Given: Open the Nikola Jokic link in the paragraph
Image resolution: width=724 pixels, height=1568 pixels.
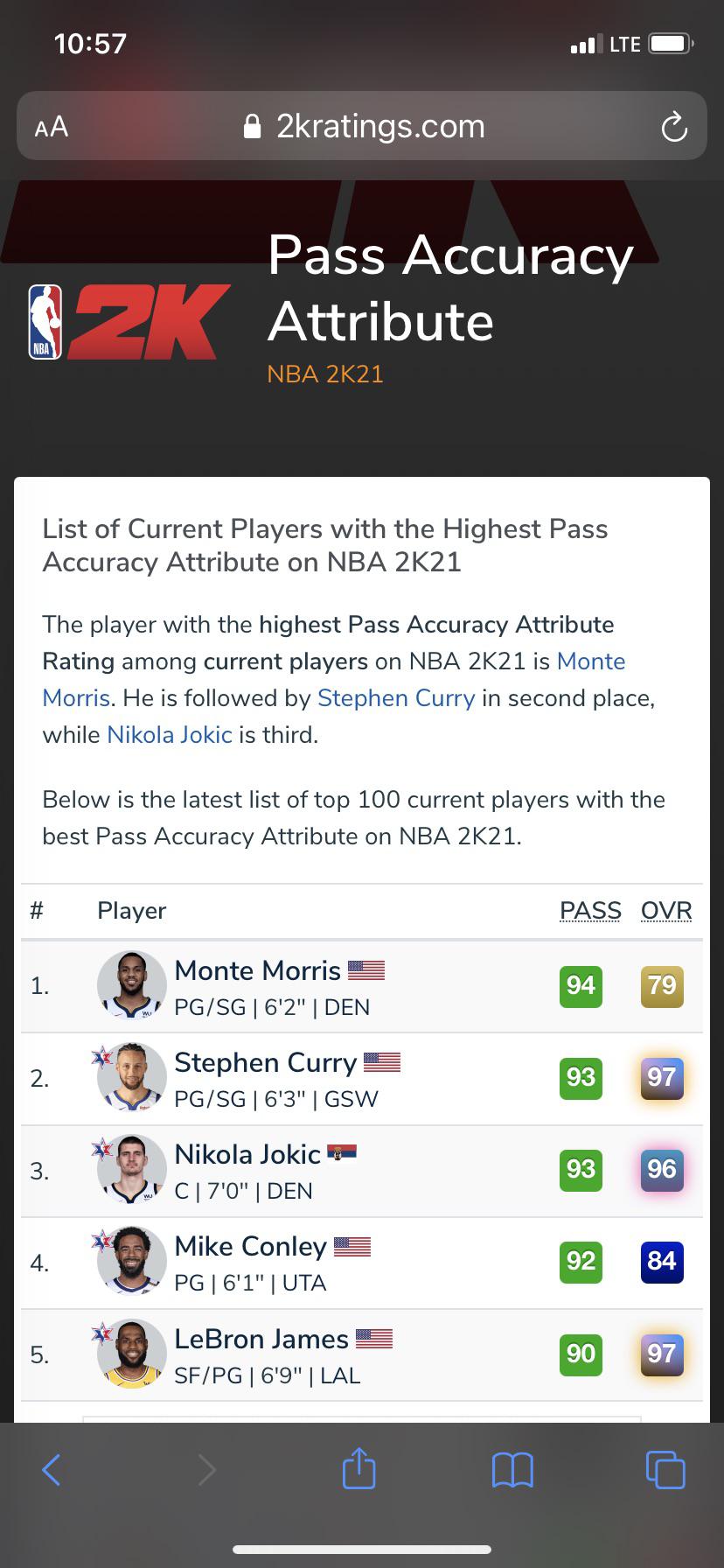Looking at the screenshot, I should (x=169, y=735).
